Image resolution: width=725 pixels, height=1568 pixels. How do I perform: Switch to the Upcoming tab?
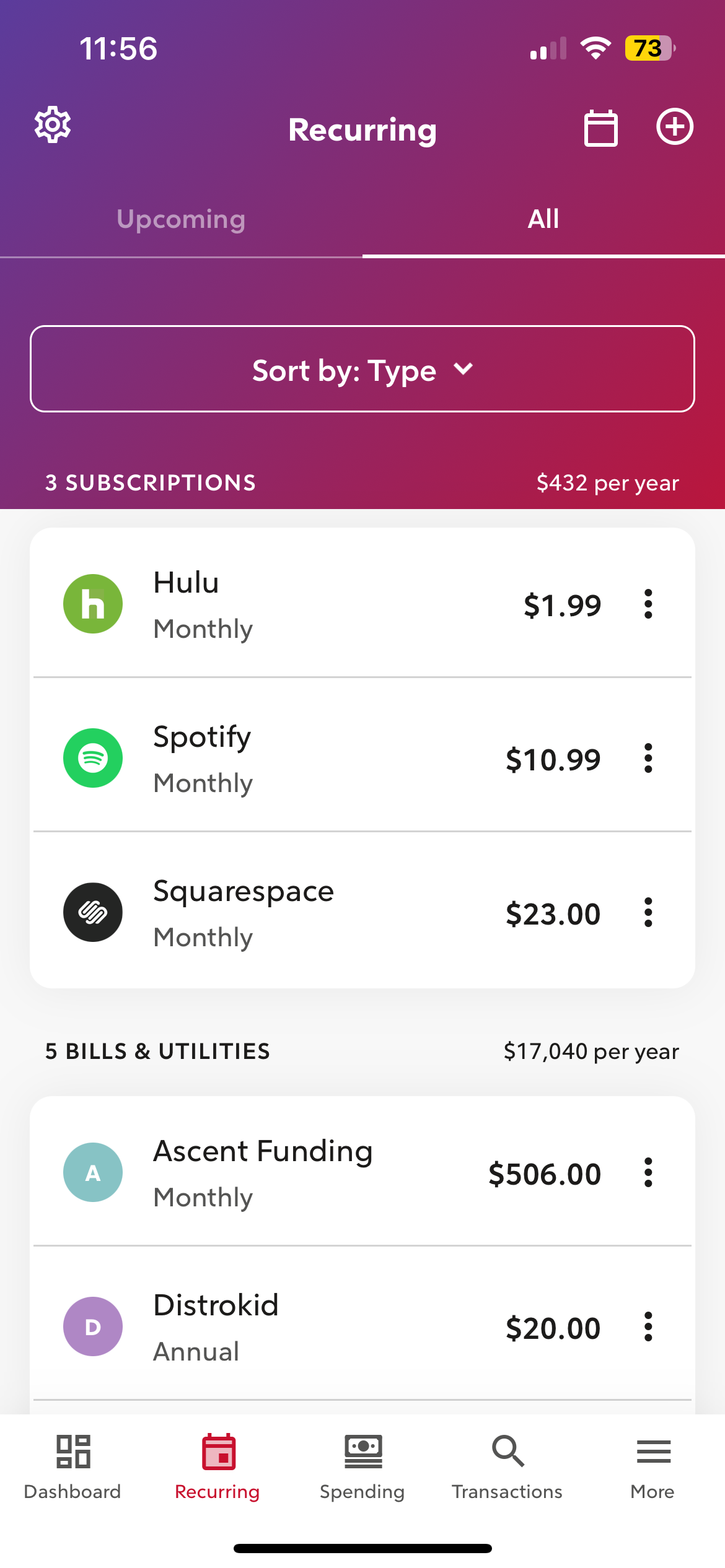click(x=181, y=219)
